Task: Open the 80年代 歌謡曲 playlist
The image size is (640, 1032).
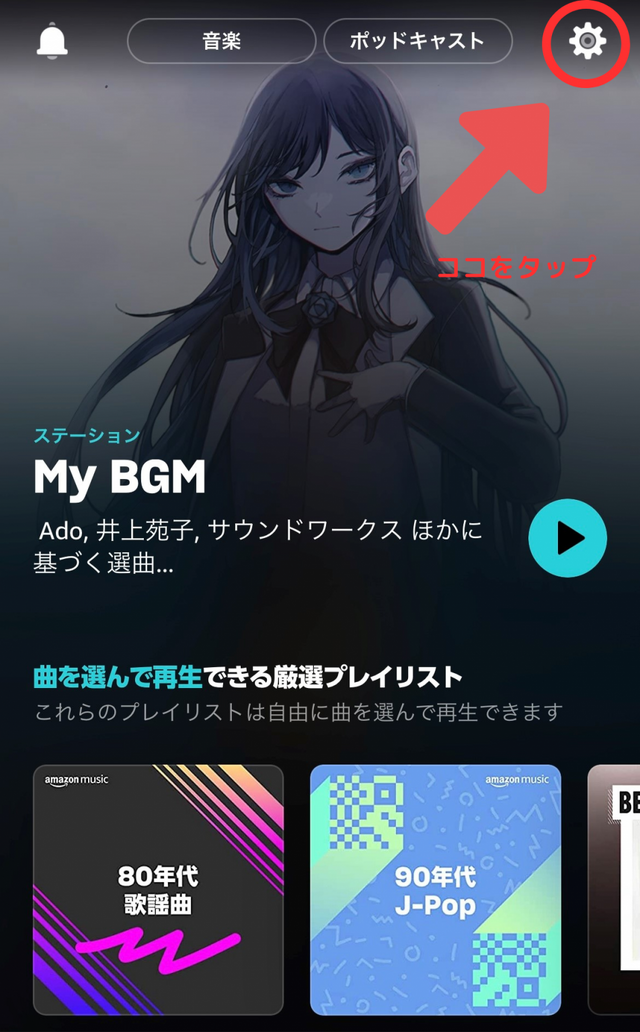Action: pos(158,890)
